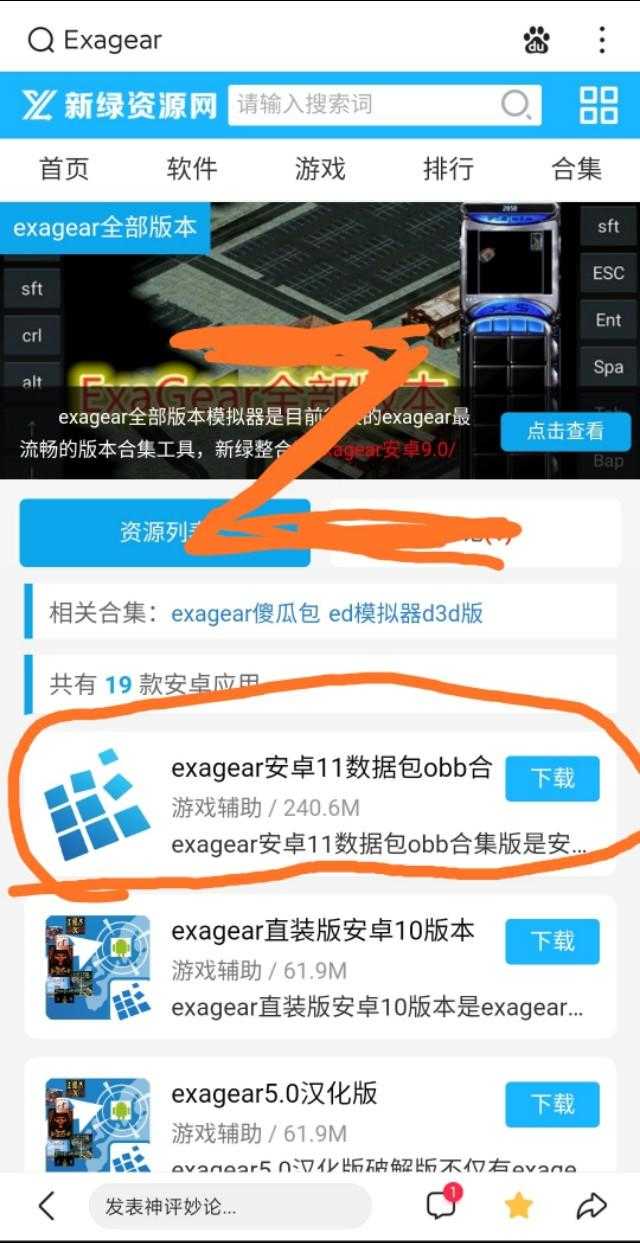Download exagear安卓11数据包obb合集
Viewport: 640px width, 1243px height.
click(552, 778)
